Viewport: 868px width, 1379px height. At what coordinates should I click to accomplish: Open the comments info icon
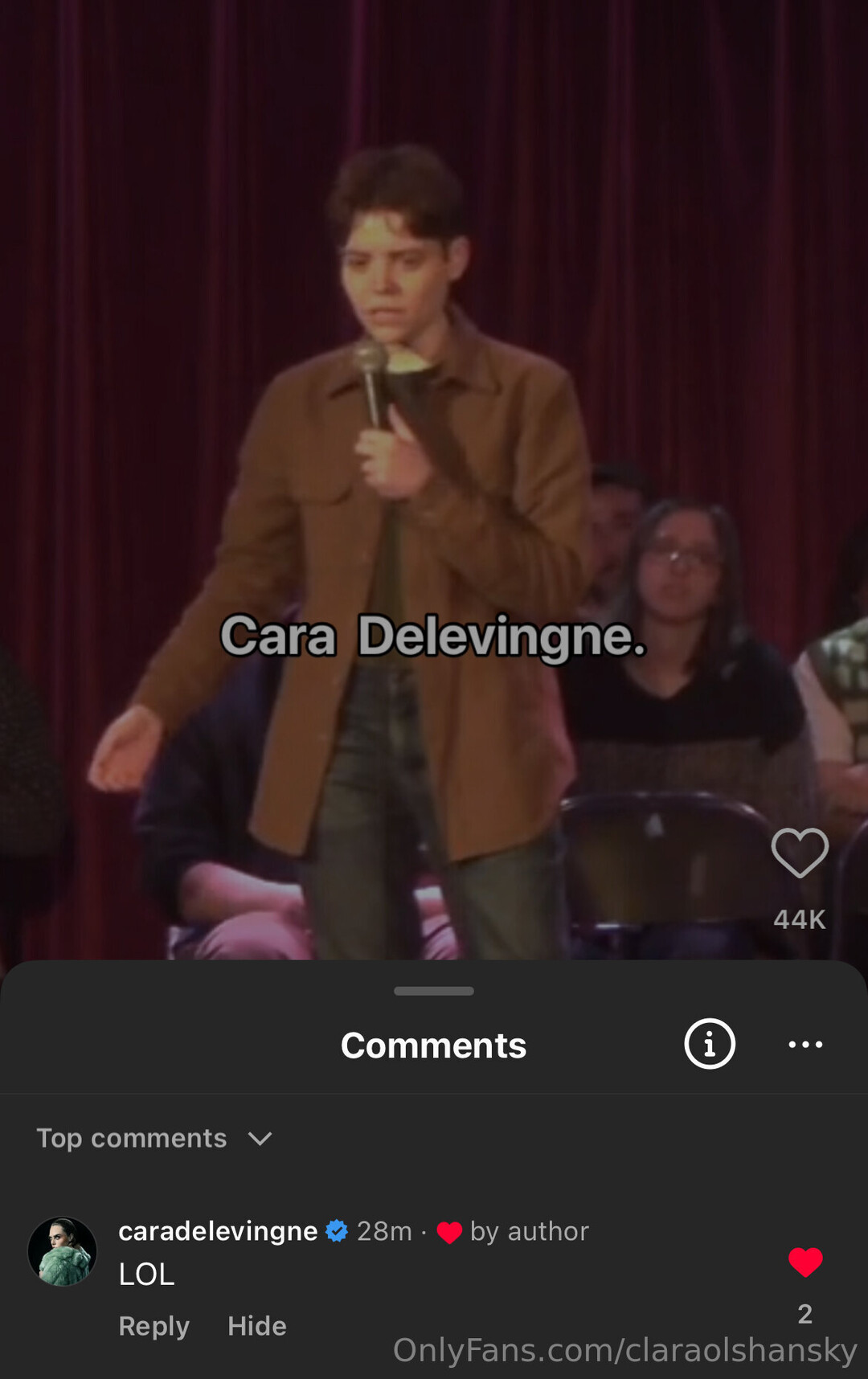point(710,1044)
